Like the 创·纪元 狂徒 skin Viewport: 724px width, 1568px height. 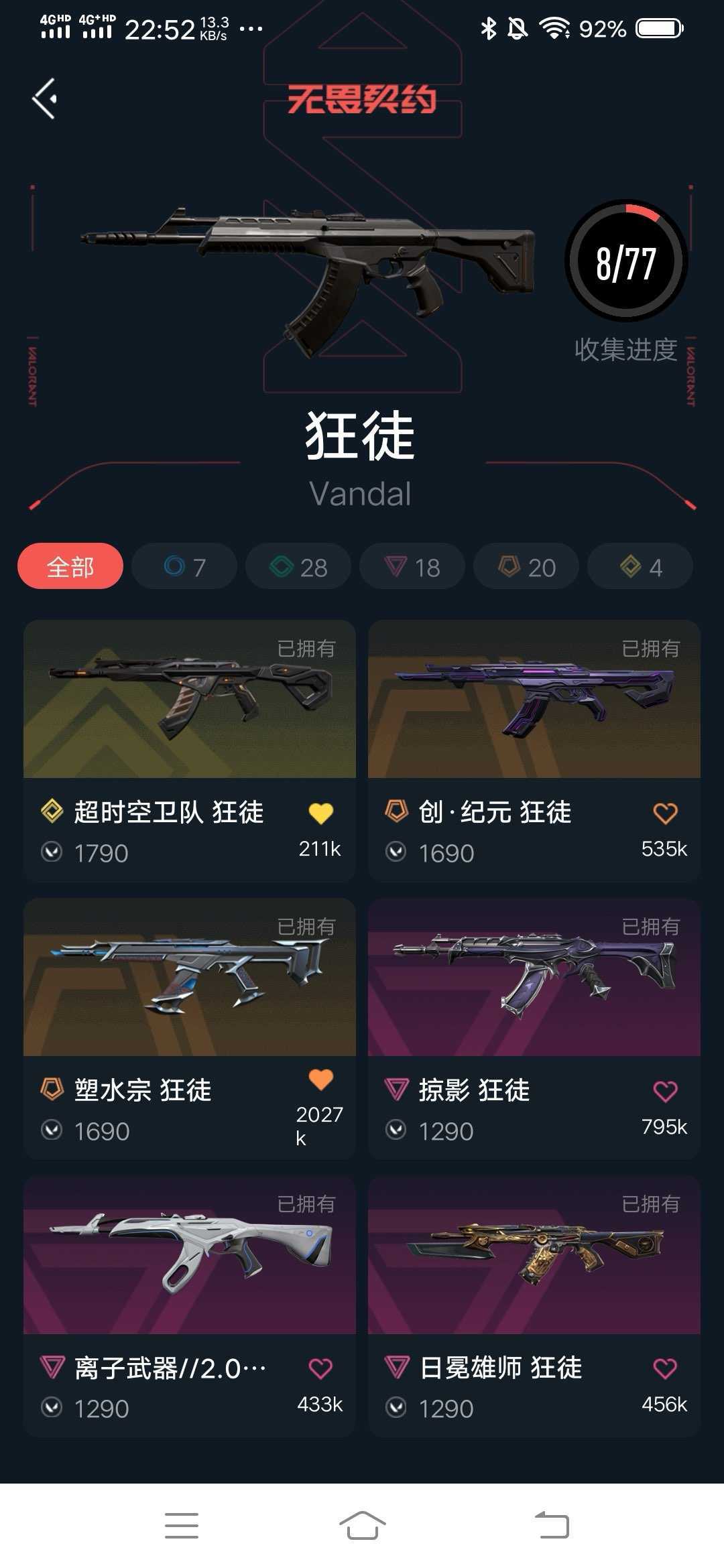coord(665,813)
